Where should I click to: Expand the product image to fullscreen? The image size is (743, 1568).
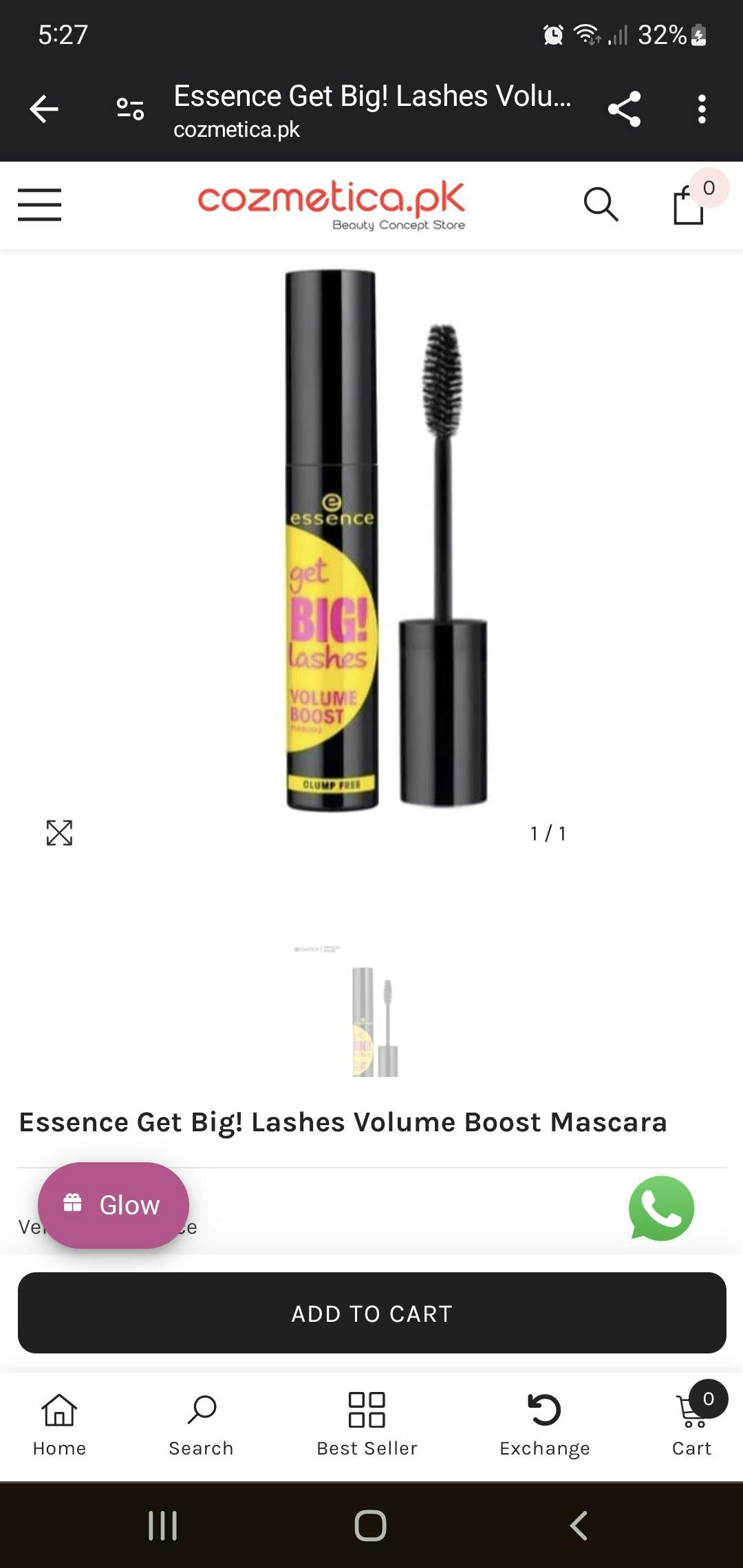pyautogui.click(x=59, y=833)
